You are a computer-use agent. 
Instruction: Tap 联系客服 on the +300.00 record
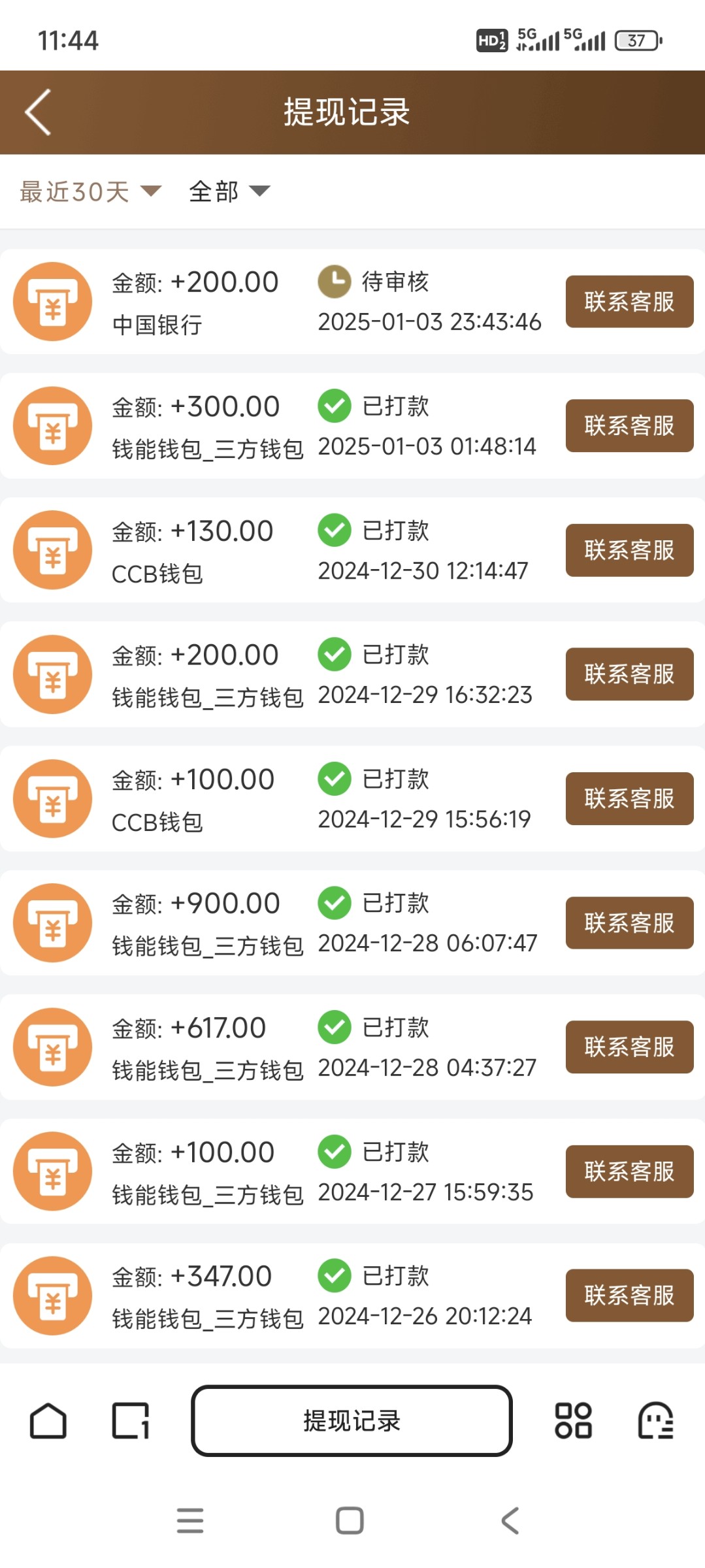tap(629, 426)
